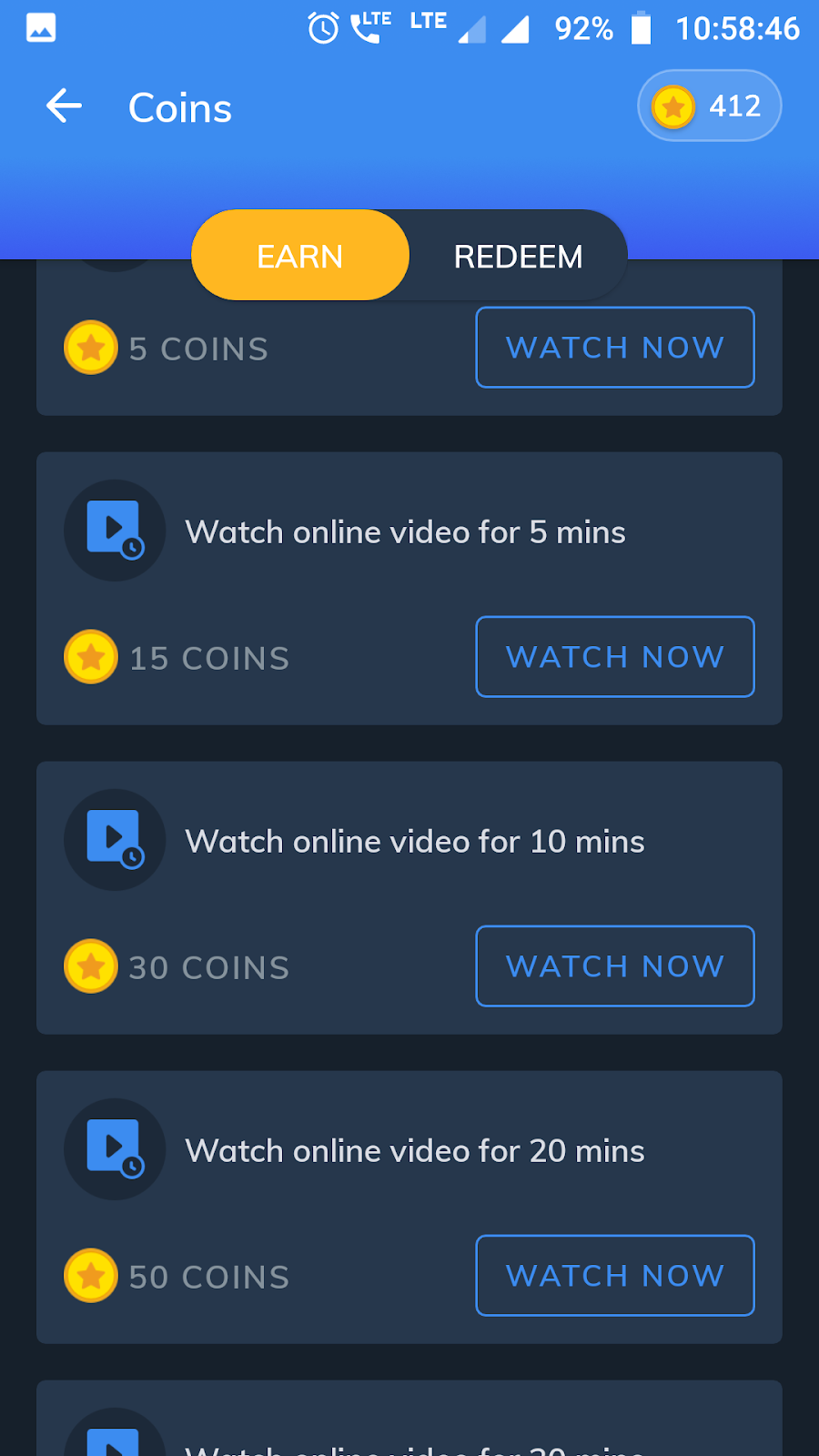Tap Watch Now for 5 coins
This screenshot has width=819, height=1456.
[x=615, y=348]
